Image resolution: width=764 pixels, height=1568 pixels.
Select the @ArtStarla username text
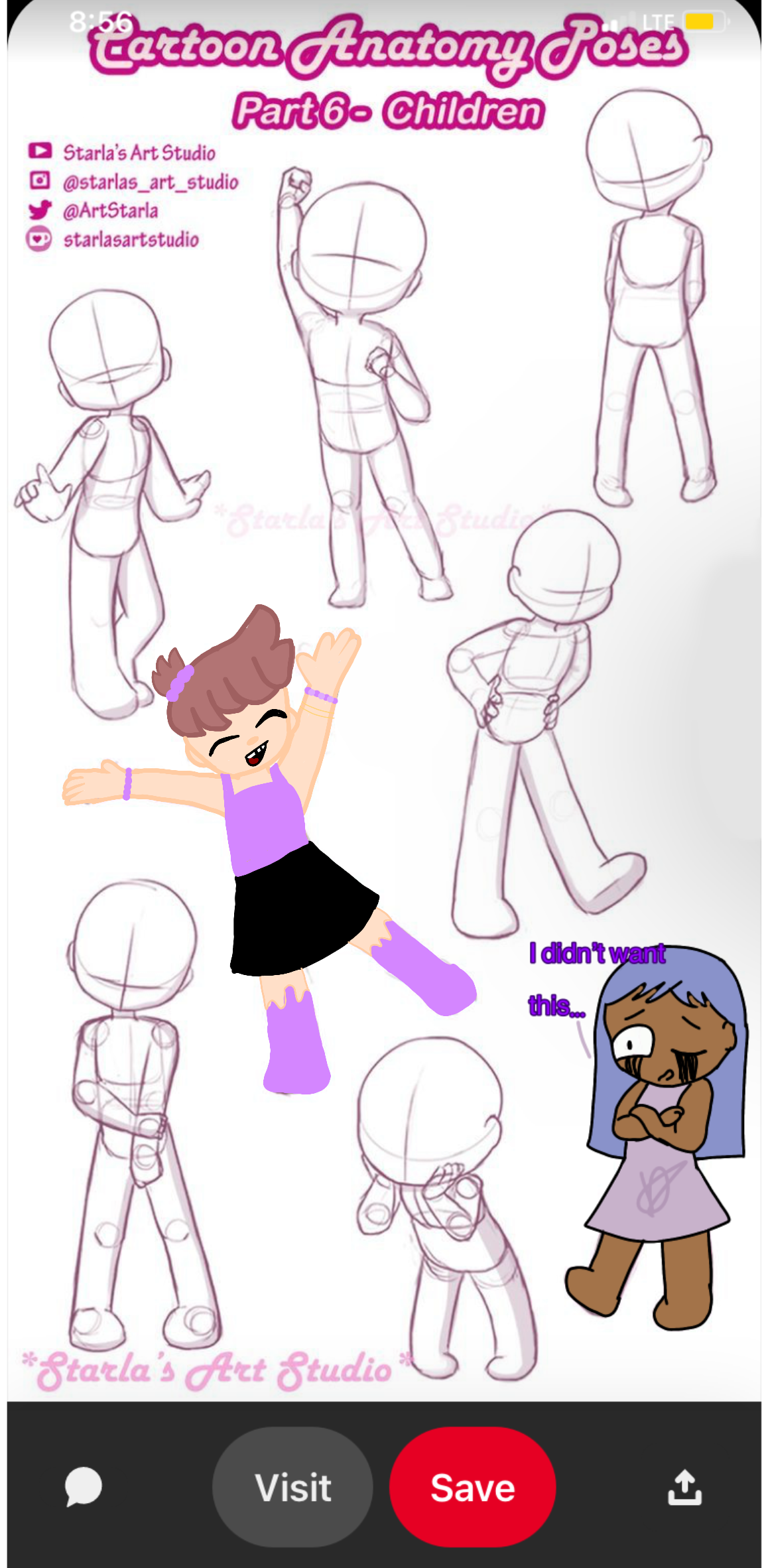[x=111, y=210]
